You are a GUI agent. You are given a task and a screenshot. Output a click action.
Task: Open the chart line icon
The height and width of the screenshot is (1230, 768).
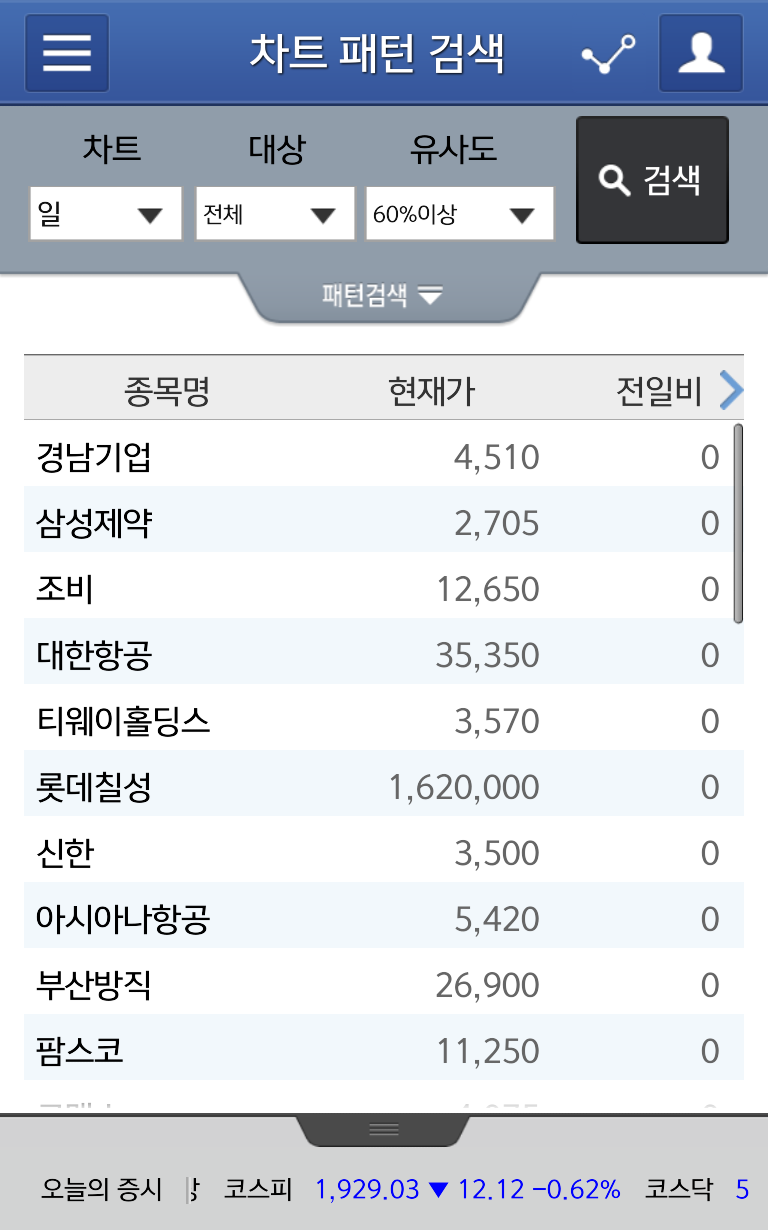pyautogui.click(x=608, y=54)
